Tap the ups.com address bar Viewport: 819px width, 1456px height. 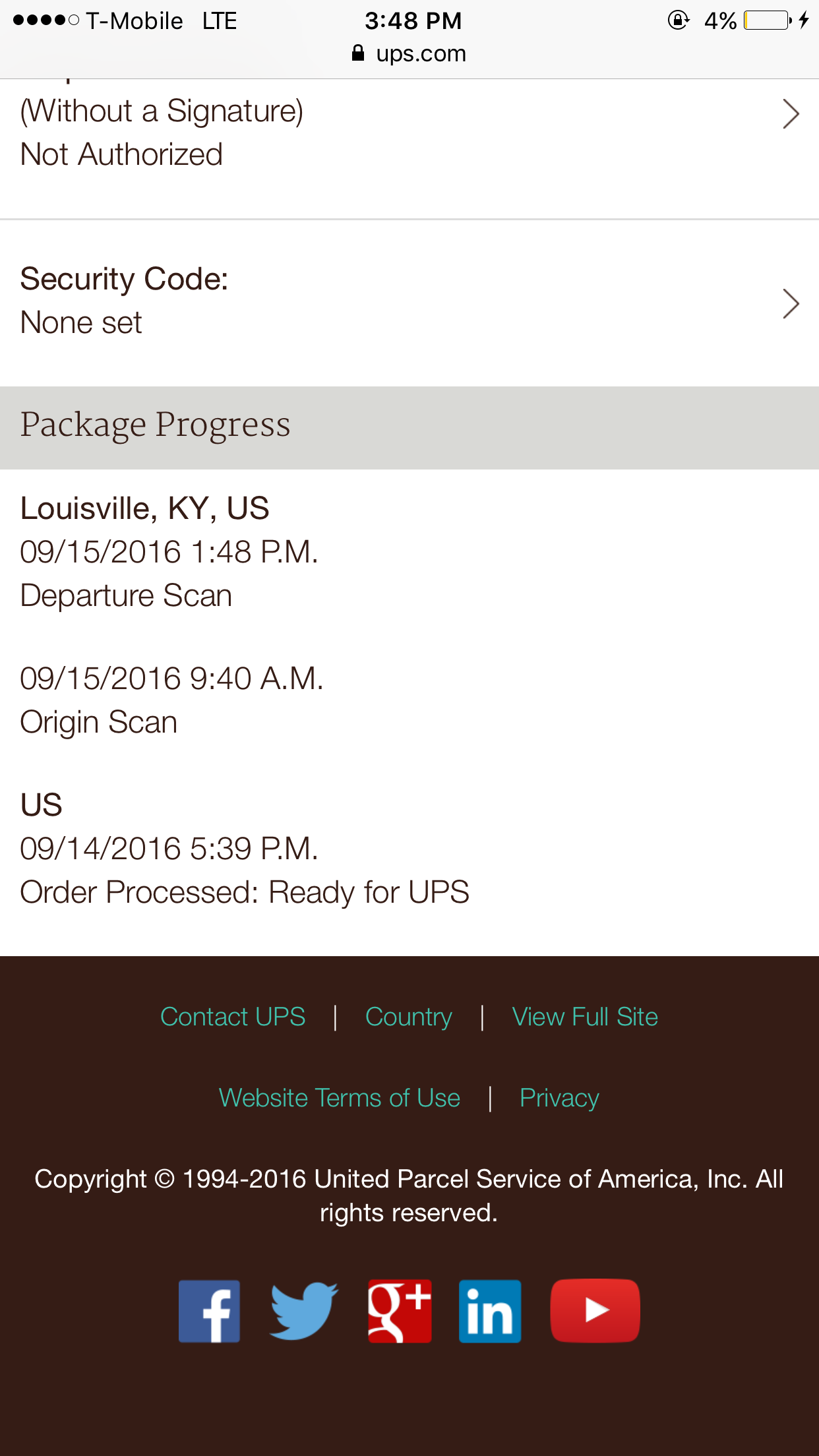tap(409, 53)
